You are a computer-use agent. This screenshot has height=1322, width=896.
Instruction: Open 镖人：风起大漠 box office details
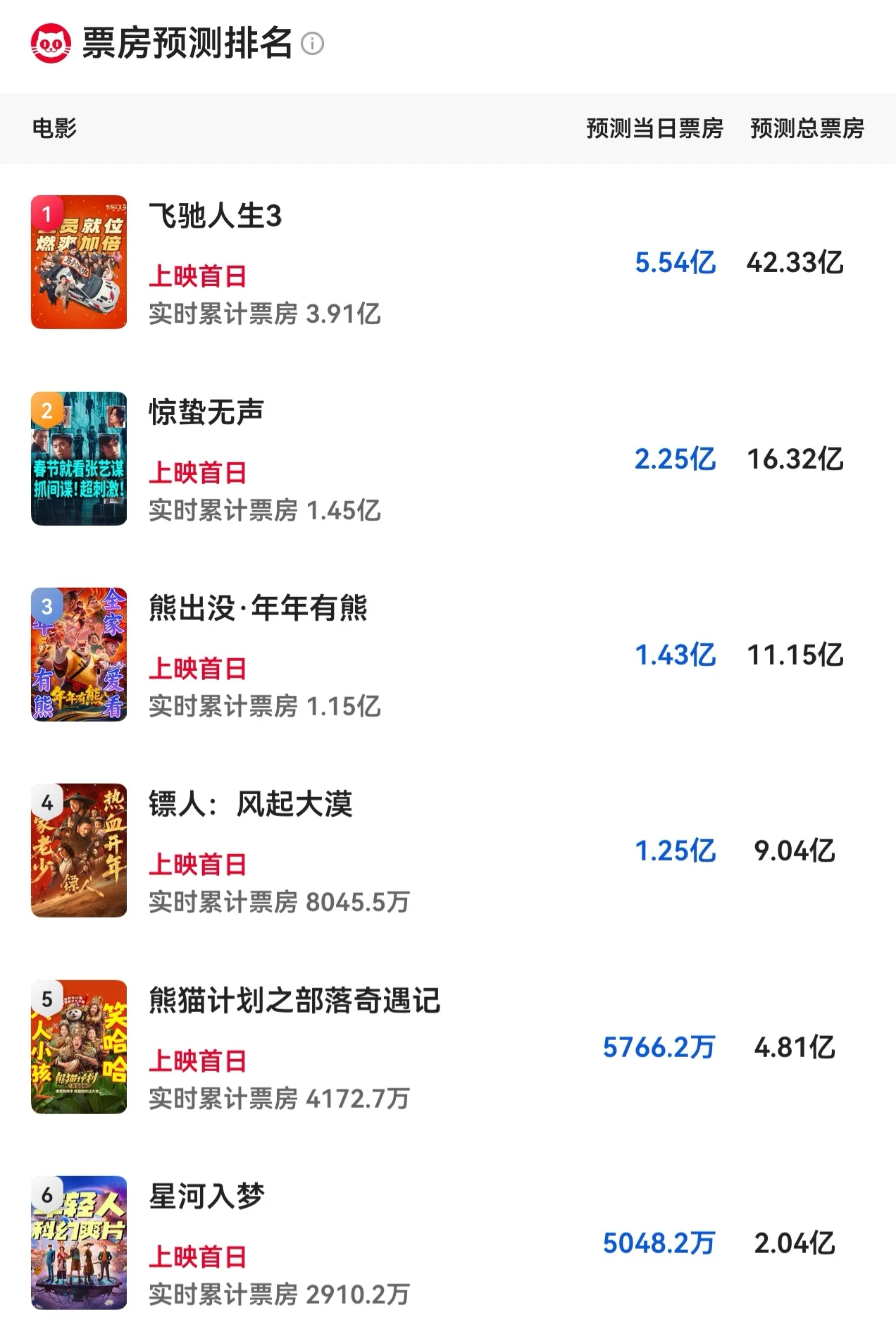[x=250, y=804]
